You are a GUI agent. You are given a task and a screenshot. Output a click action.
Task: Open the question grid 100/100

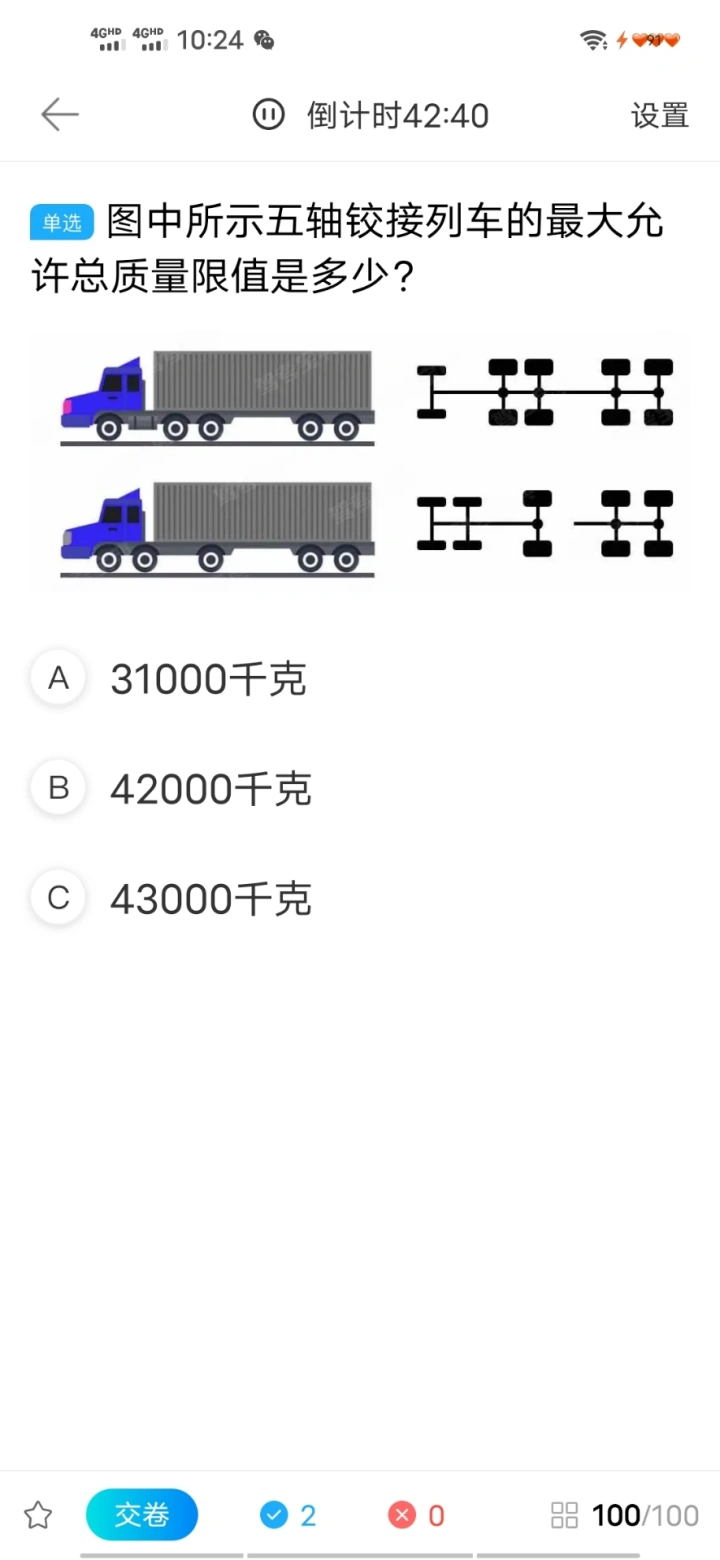tap(625, 1515)
